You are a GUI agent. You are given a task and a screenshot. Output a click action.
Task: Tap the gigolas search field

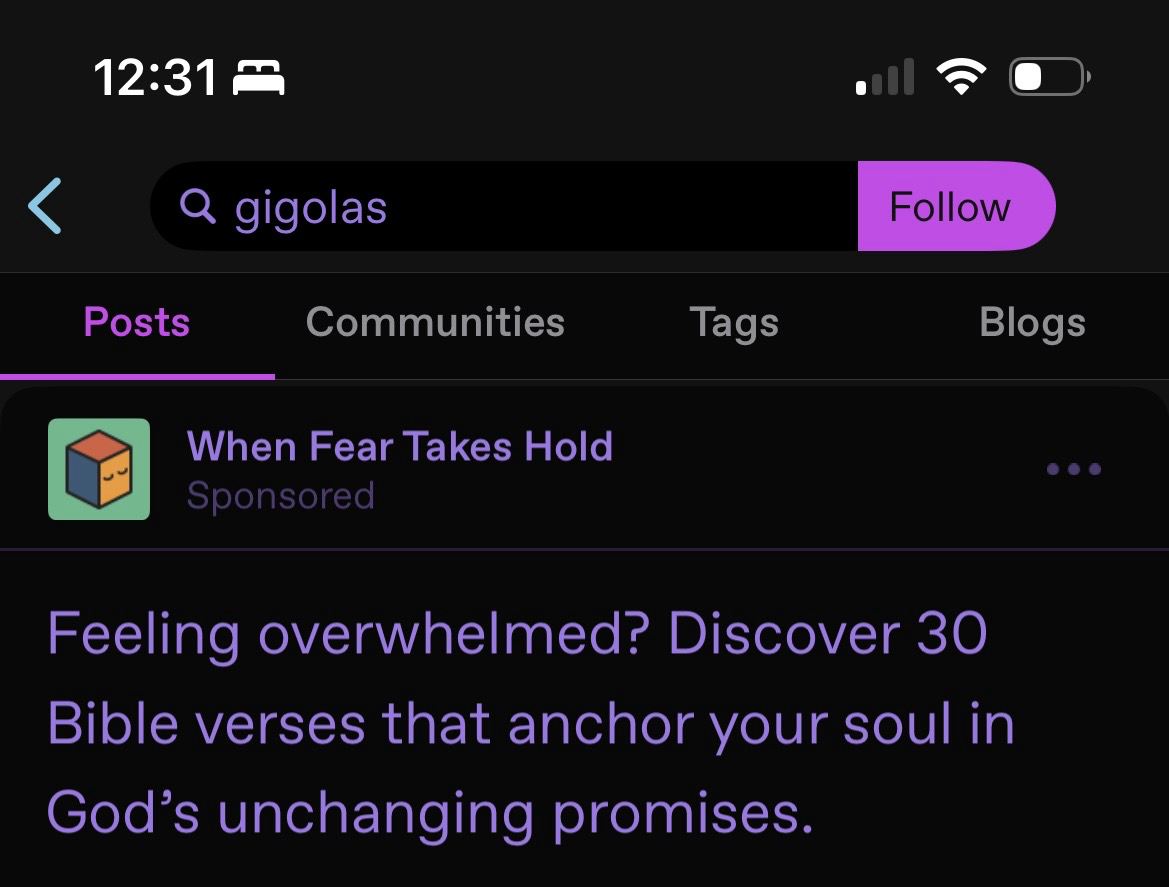(500, 207)
